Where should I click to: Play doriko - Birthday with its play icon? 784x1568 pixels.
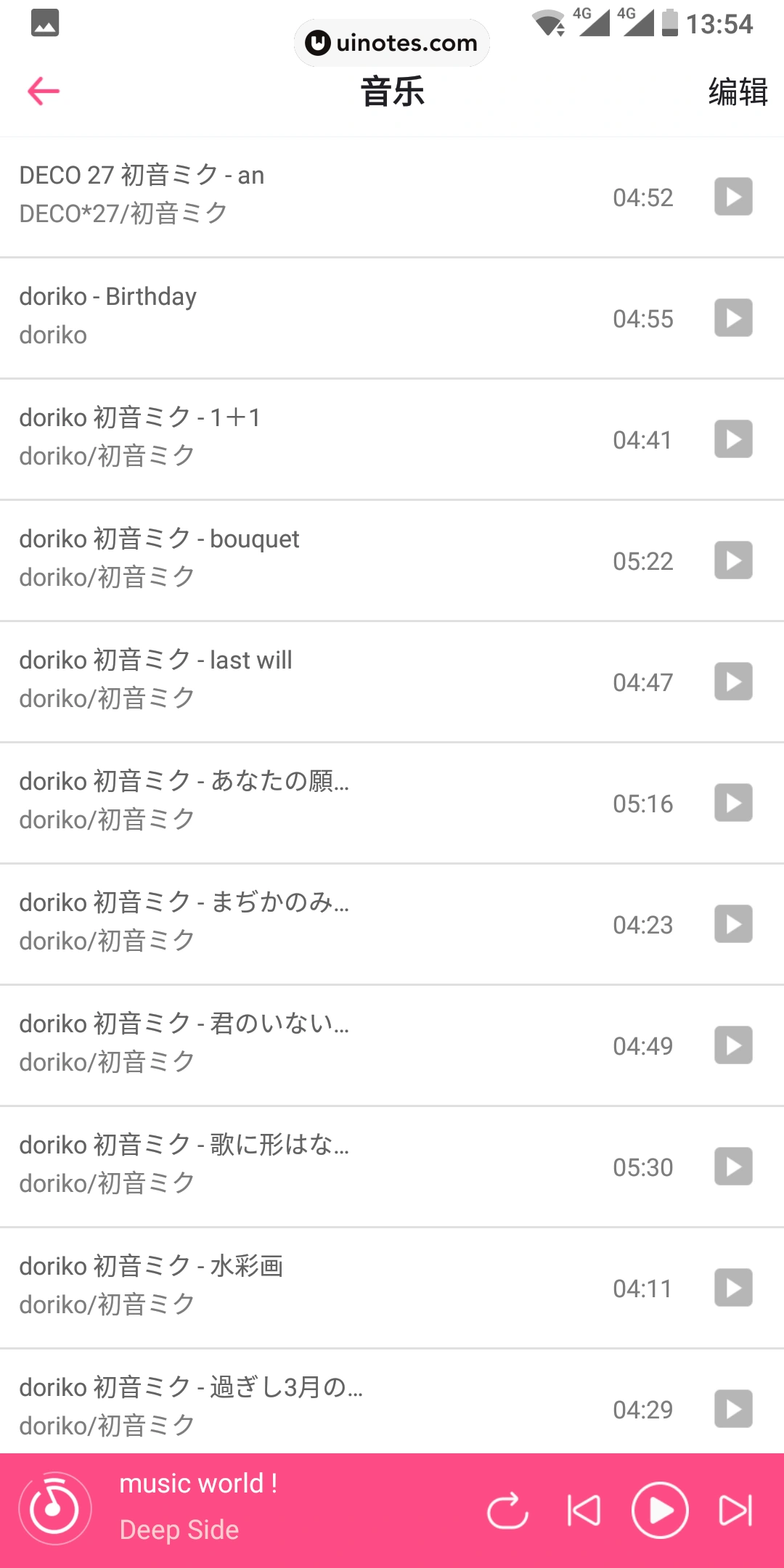pyautogui.click(x=733, y=318)
